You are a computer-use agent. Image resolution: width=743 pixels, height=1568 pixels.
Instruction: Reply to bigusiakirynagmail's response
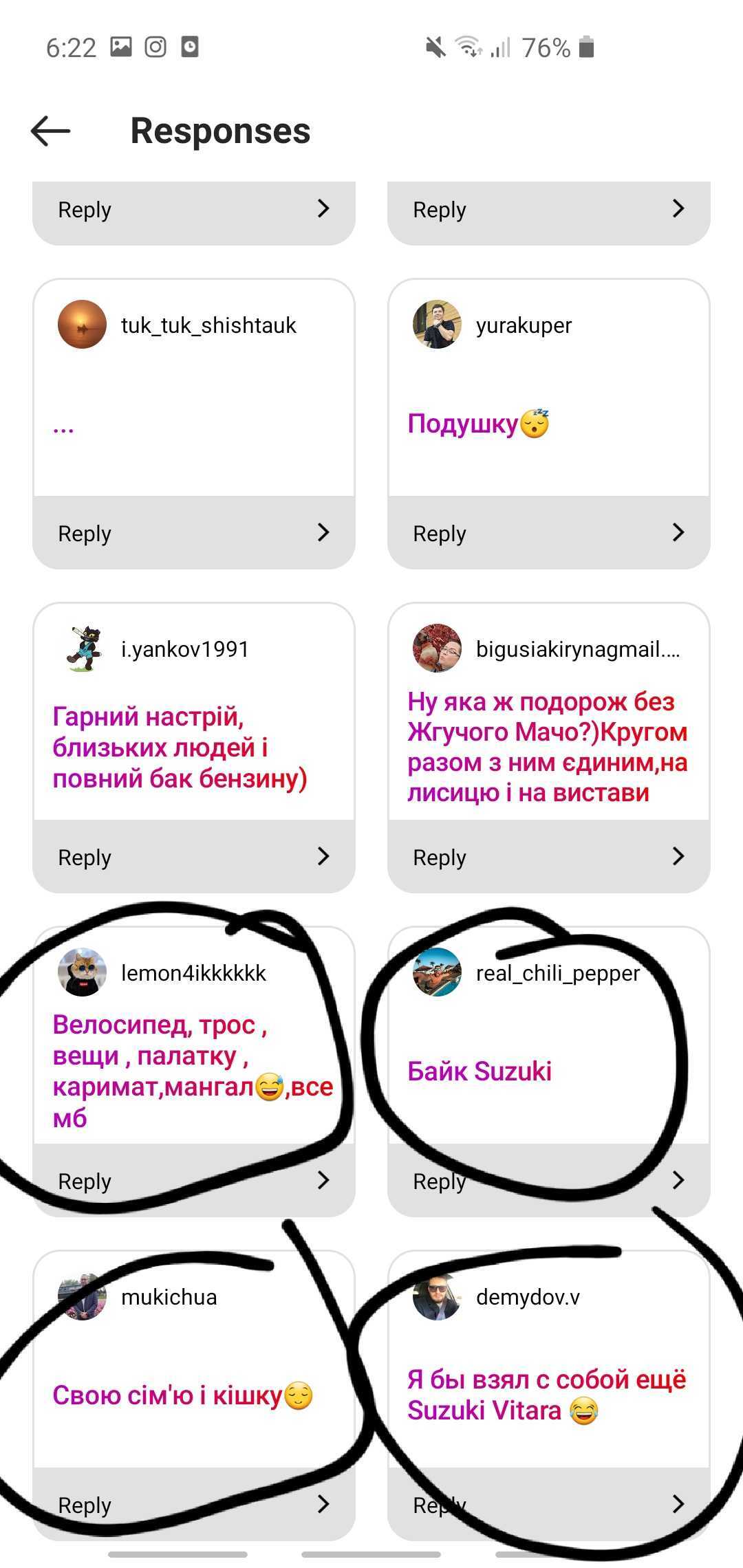[548, 857]
